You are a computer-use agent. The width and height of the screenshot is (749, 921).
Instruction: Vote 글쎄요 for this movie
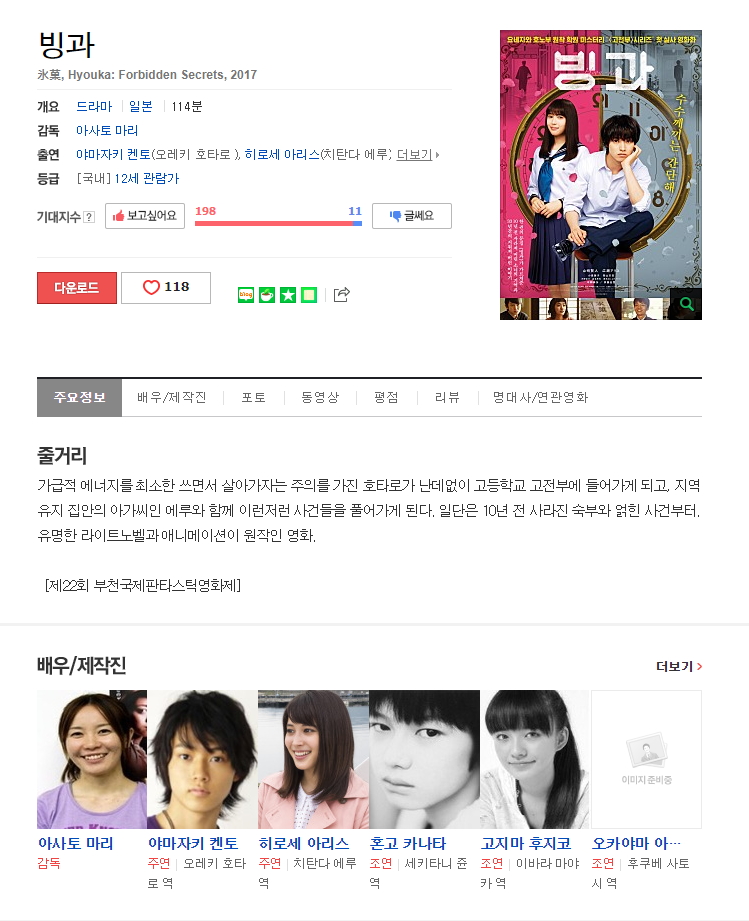(x=411, y=215)
